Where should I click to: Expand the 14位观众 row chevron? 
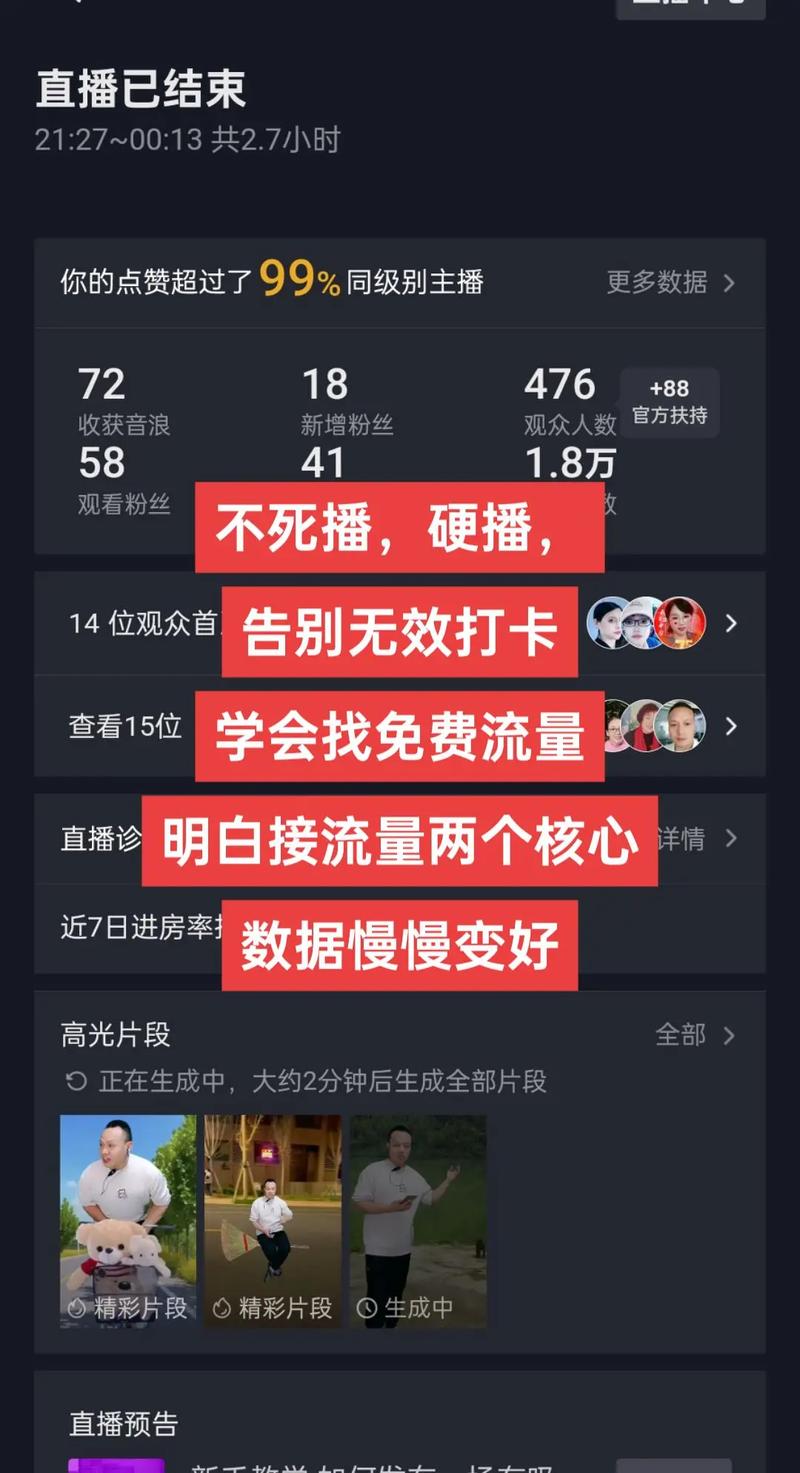click(731, 623)
